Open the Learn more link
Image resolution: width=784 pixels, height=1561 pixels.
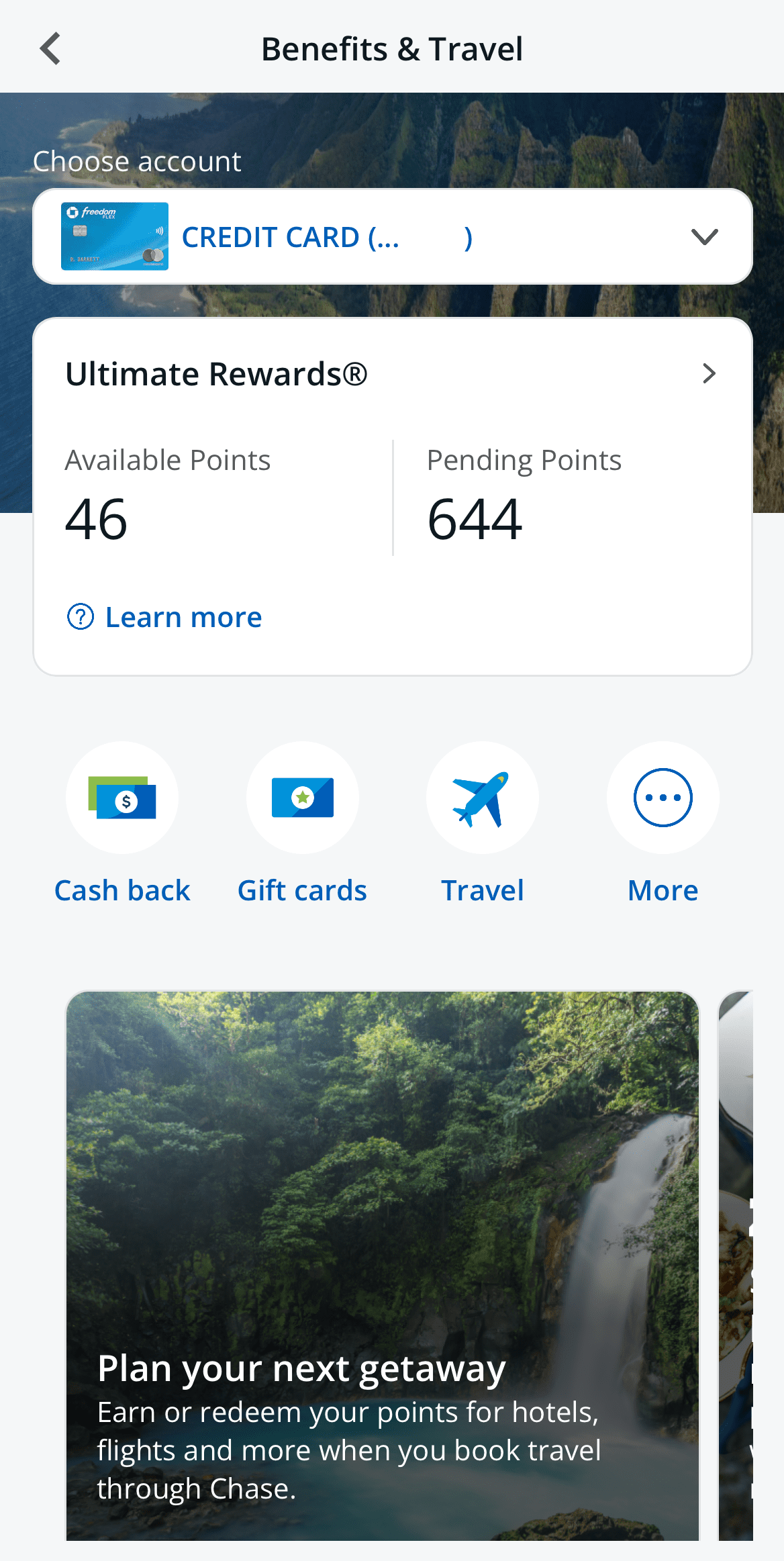(183, 616)
